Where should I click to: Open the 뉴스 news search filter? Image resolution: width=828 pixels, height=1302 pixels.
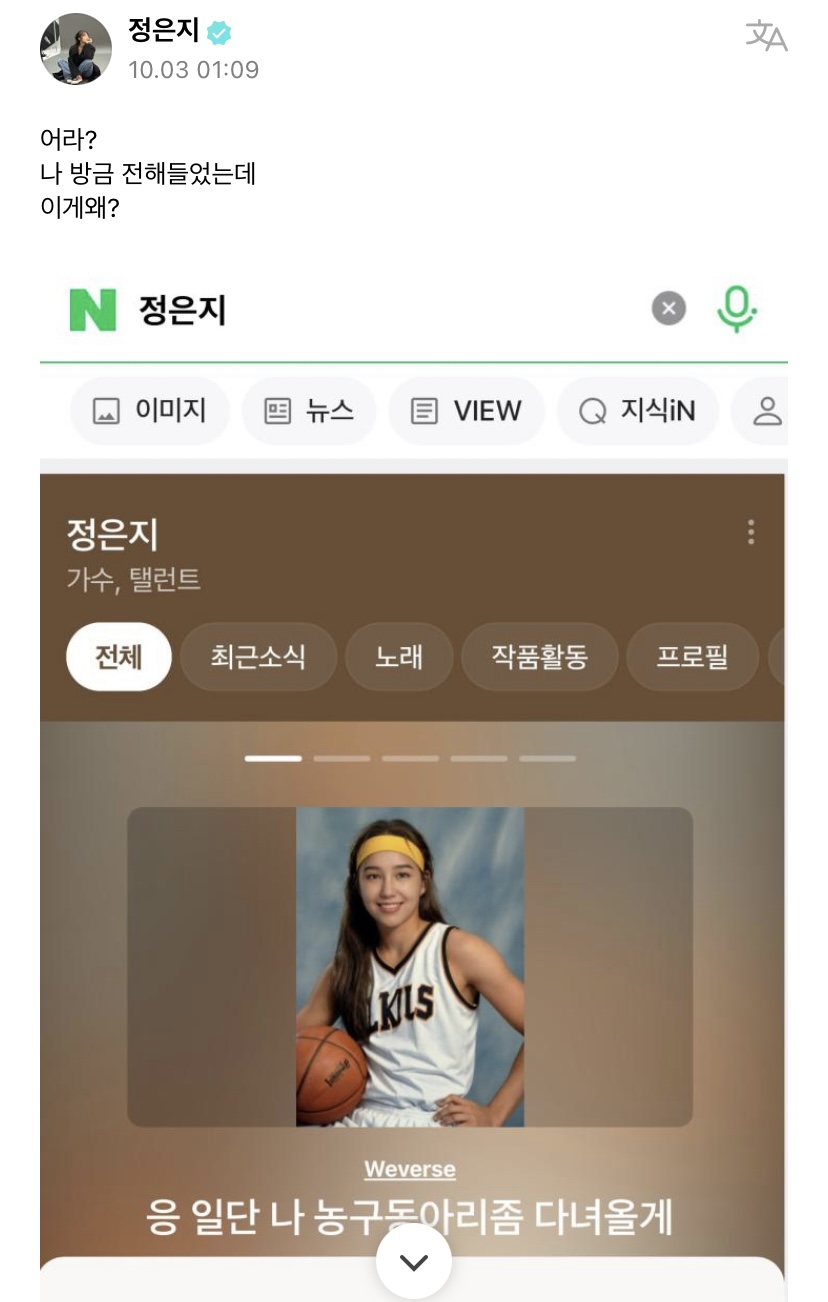(308, 411)
